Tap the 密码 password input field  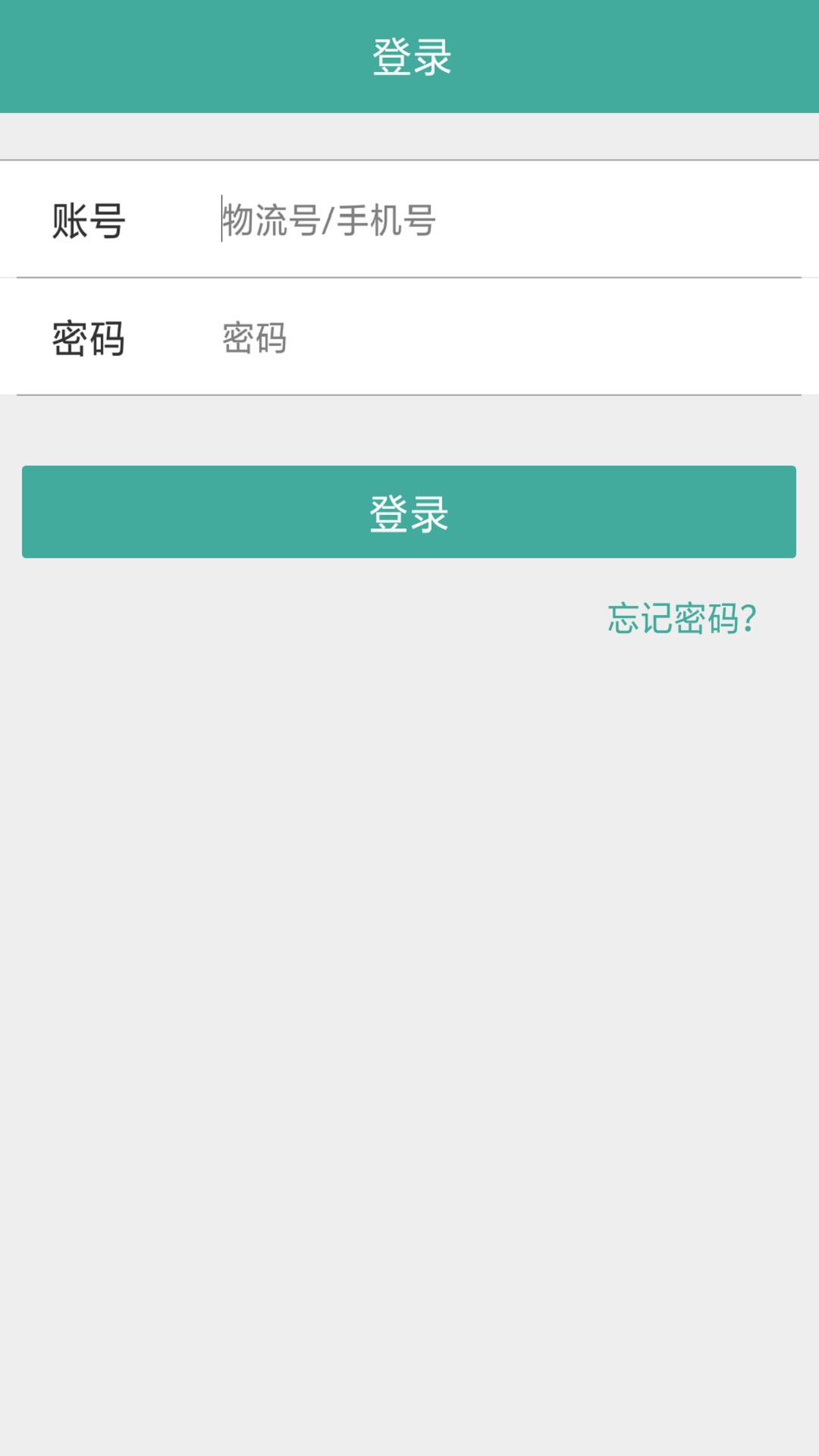pyautogui.click(x=500, y=338)
